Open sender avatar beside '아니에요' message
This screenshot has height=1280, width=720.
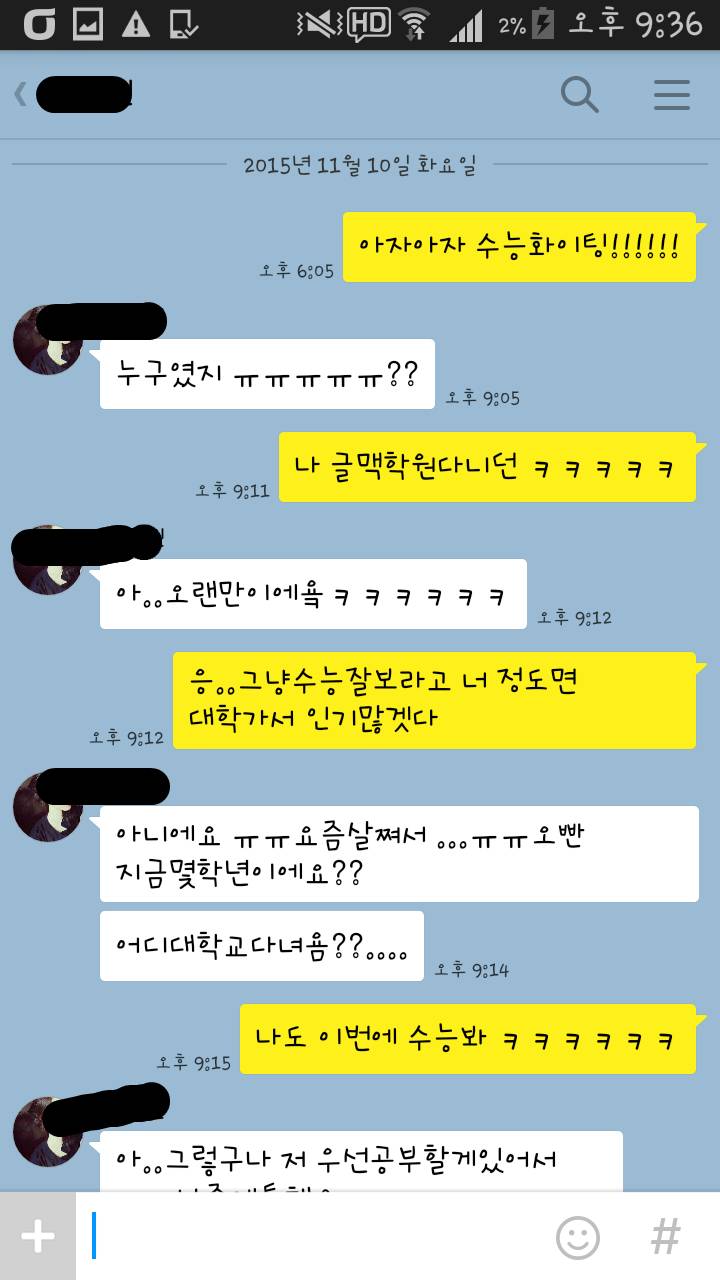pos(47,807)
